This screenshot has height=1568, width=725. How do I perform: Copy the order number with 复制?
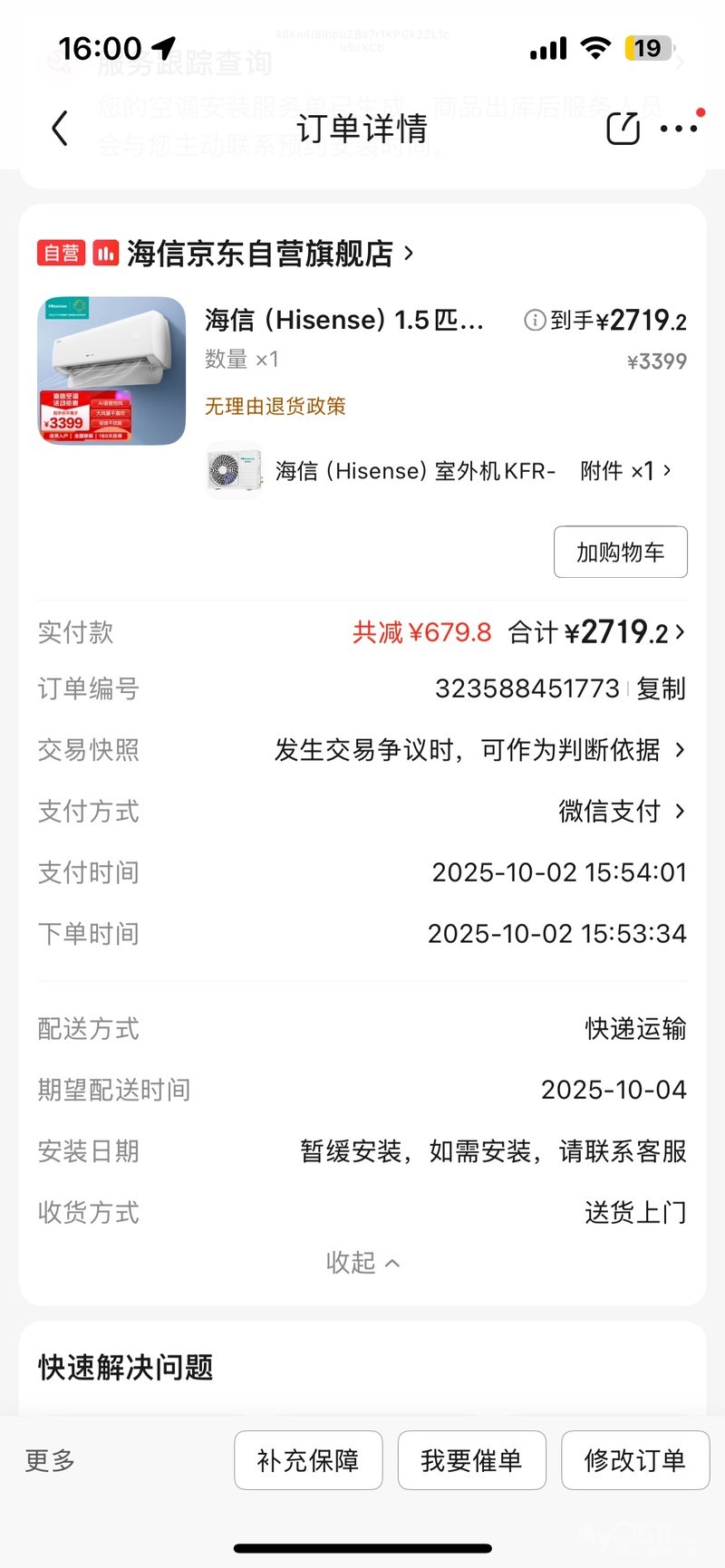pos(661,688)
